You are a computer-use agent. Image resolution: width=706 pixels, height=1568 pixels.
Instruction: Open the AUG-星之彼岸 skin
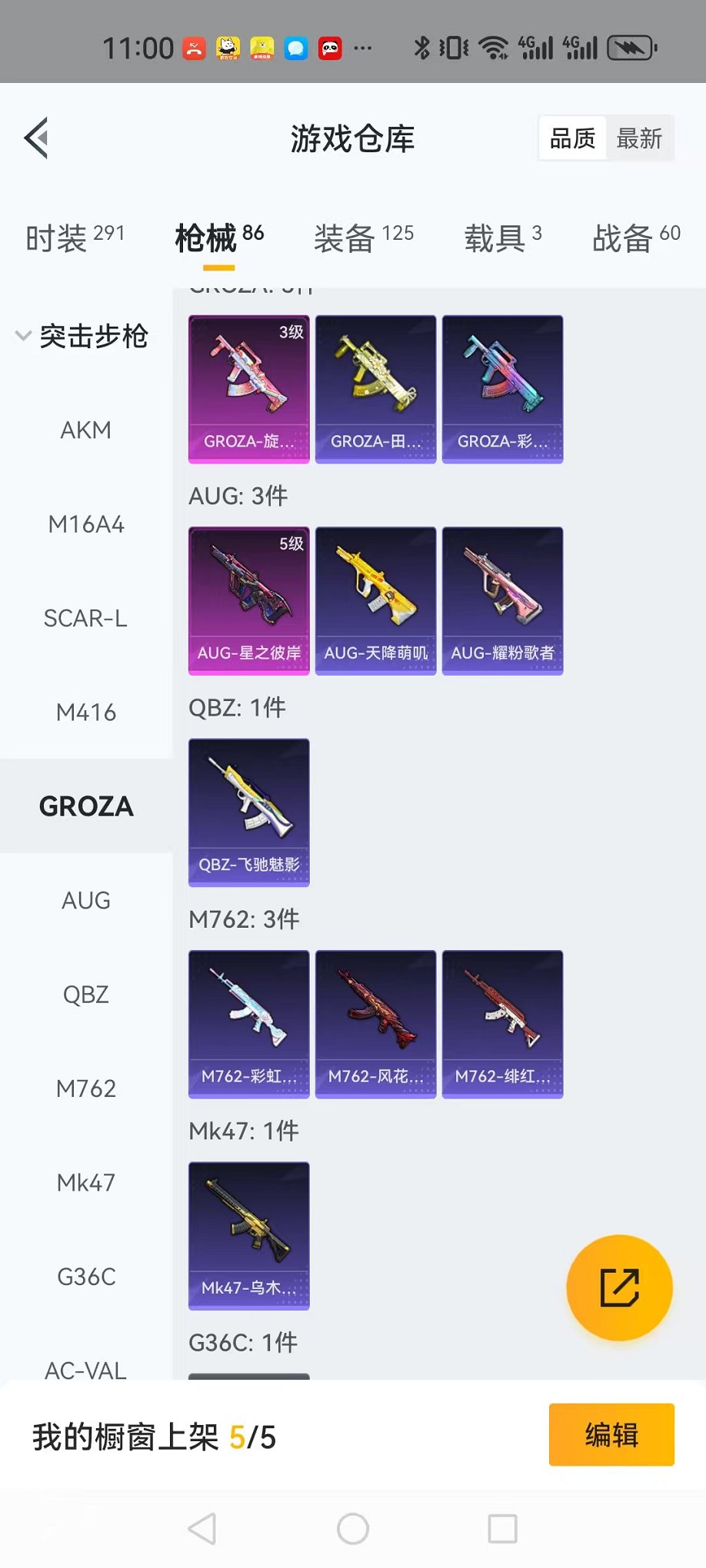(248, 600)
